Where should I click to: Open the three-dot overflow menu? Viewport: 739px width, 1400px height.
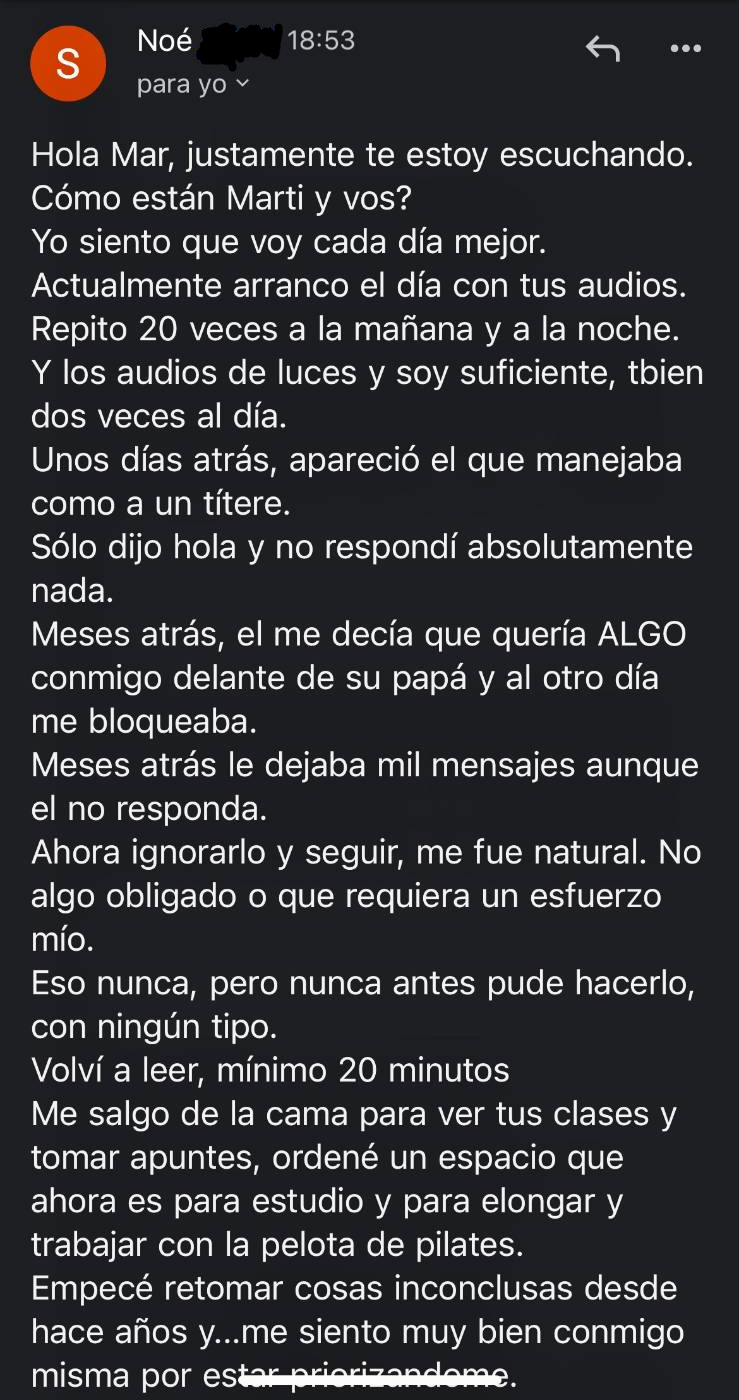click(685, 48)
